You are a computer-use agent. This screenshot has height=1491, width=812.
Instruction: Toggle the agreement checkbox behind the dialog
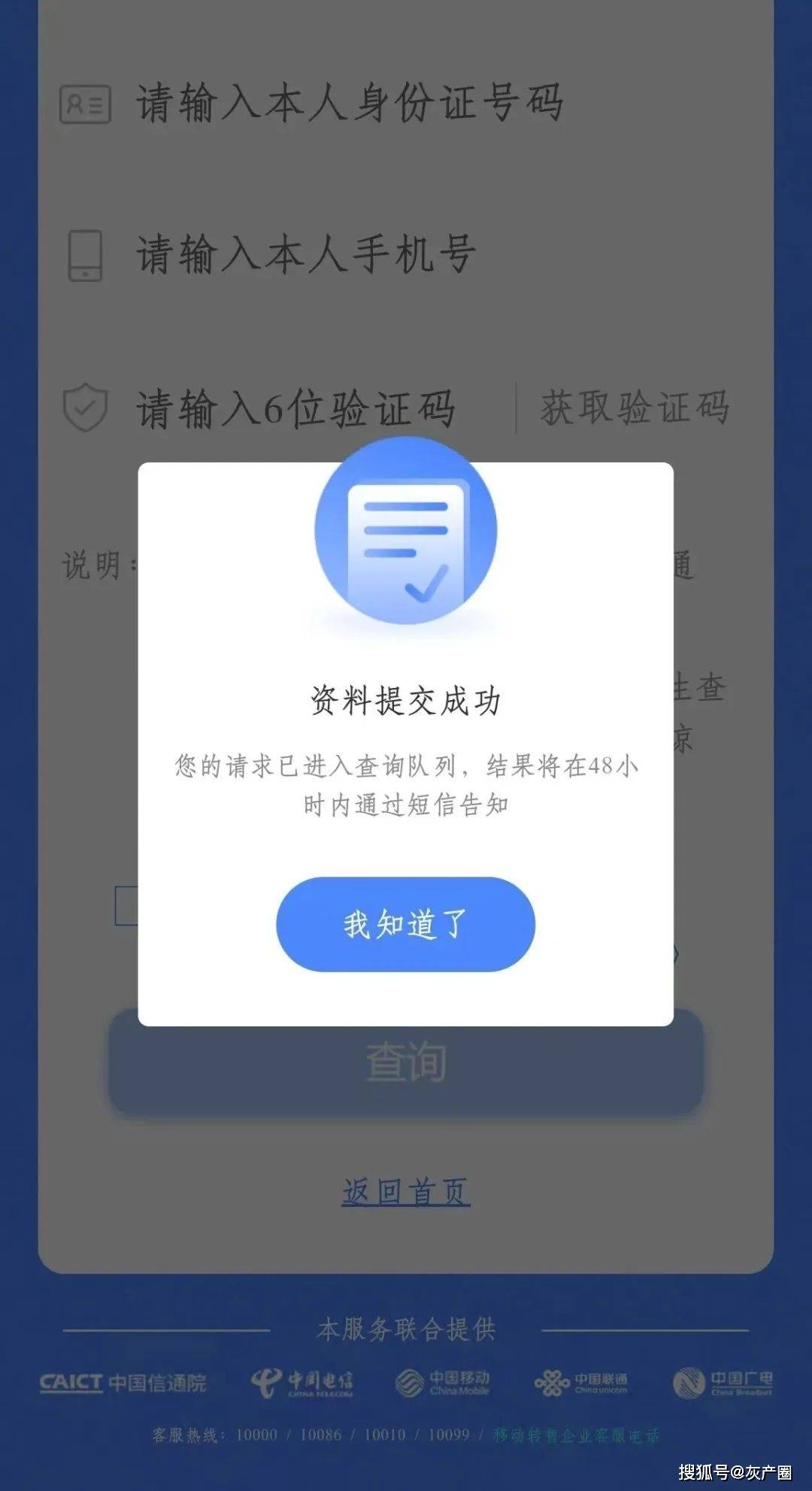coord(125,907)
